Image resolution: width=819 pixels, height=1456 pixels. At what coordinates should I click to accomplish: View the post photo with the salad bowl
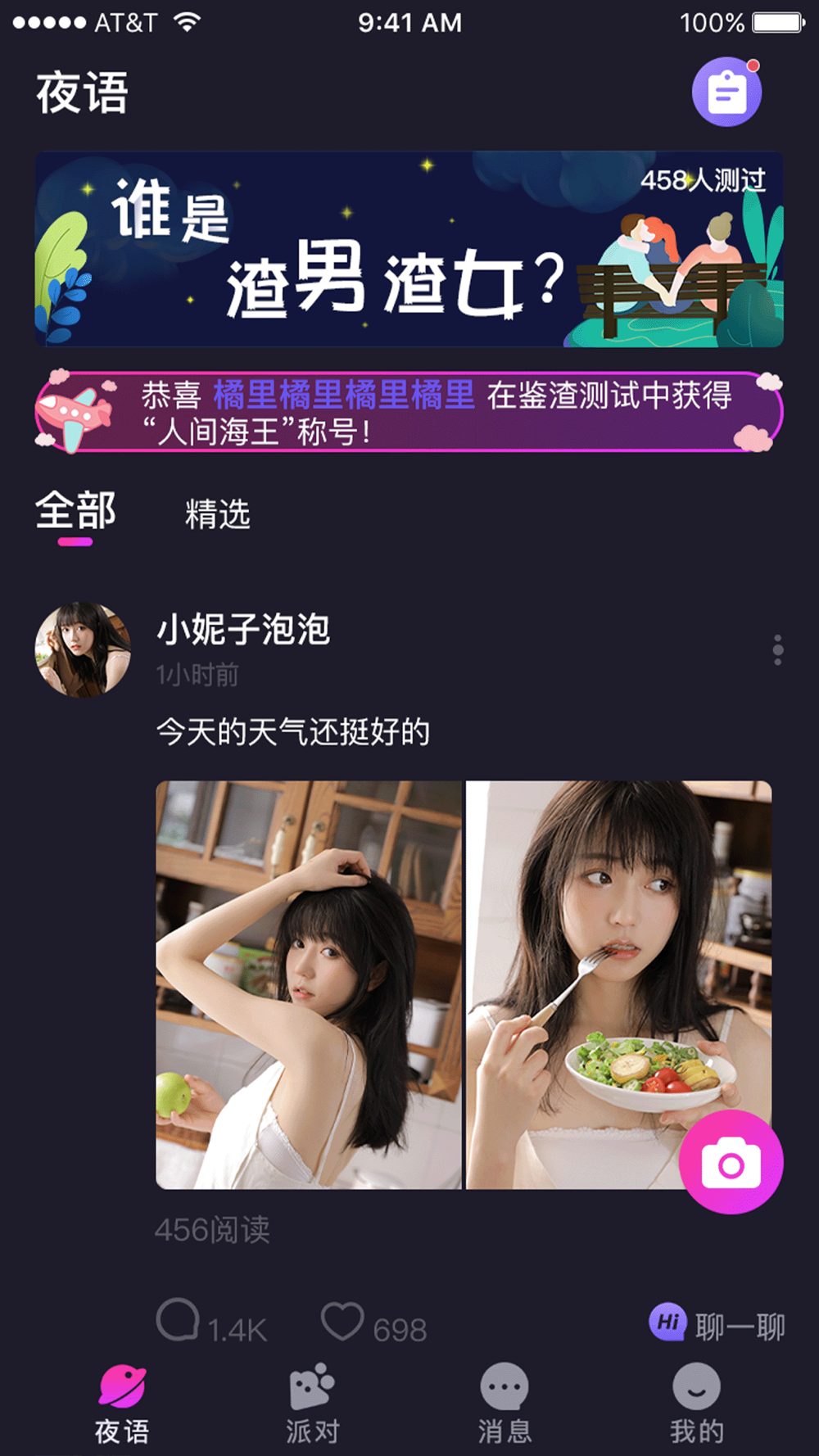point(618,984)
